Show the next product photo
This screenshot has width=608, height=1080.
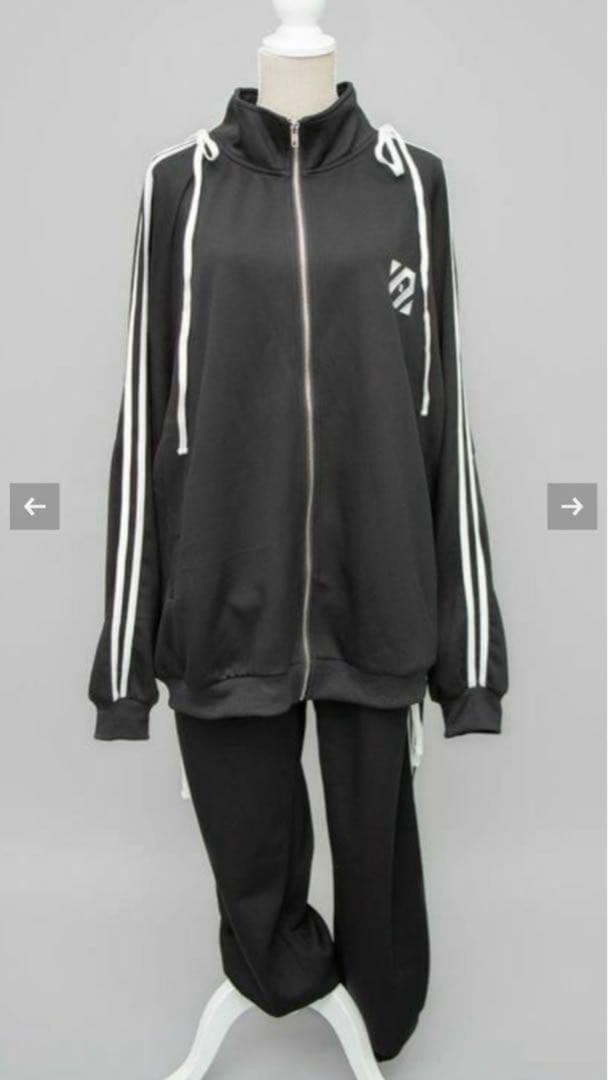(x=572, y=506)
